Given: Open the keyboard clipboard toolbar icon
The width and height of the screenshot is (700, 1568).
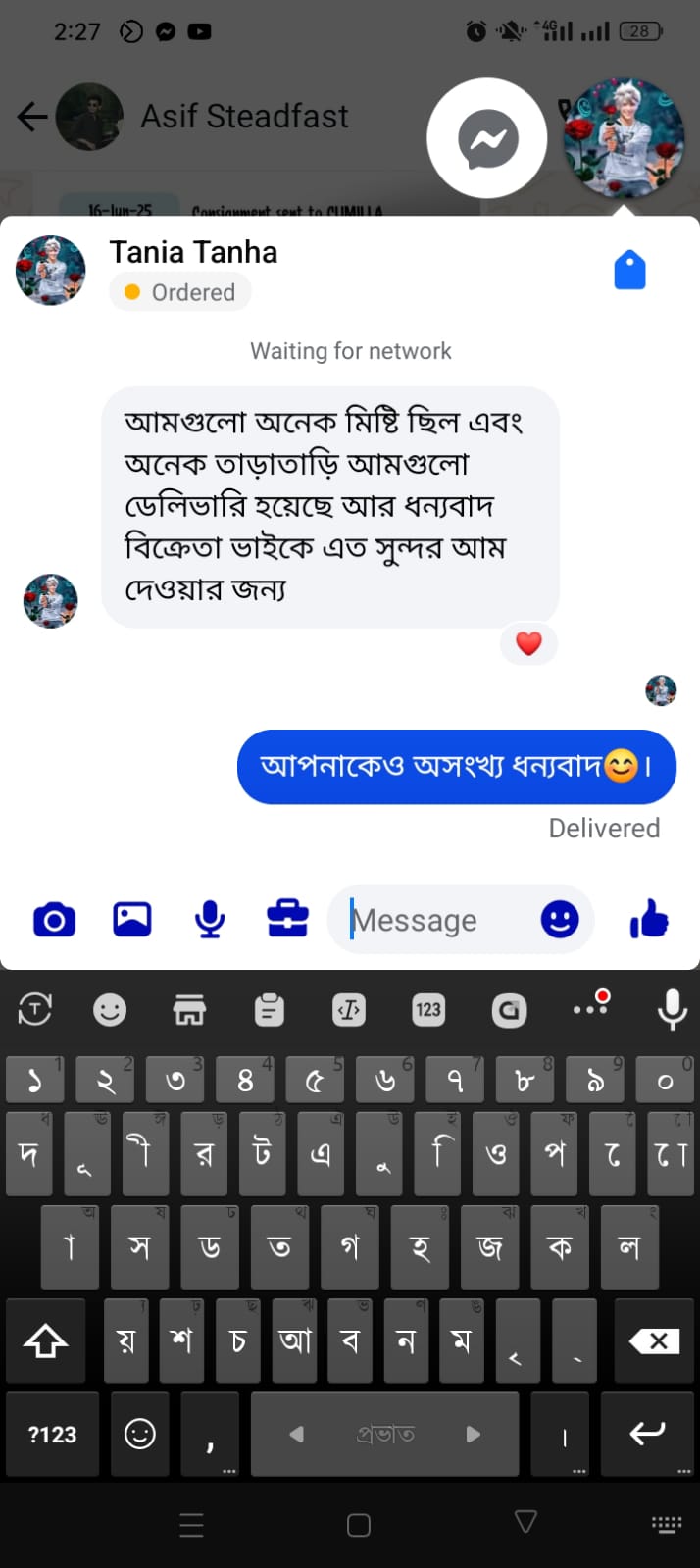Looking at the screenshot, I should coord(269,1009).
